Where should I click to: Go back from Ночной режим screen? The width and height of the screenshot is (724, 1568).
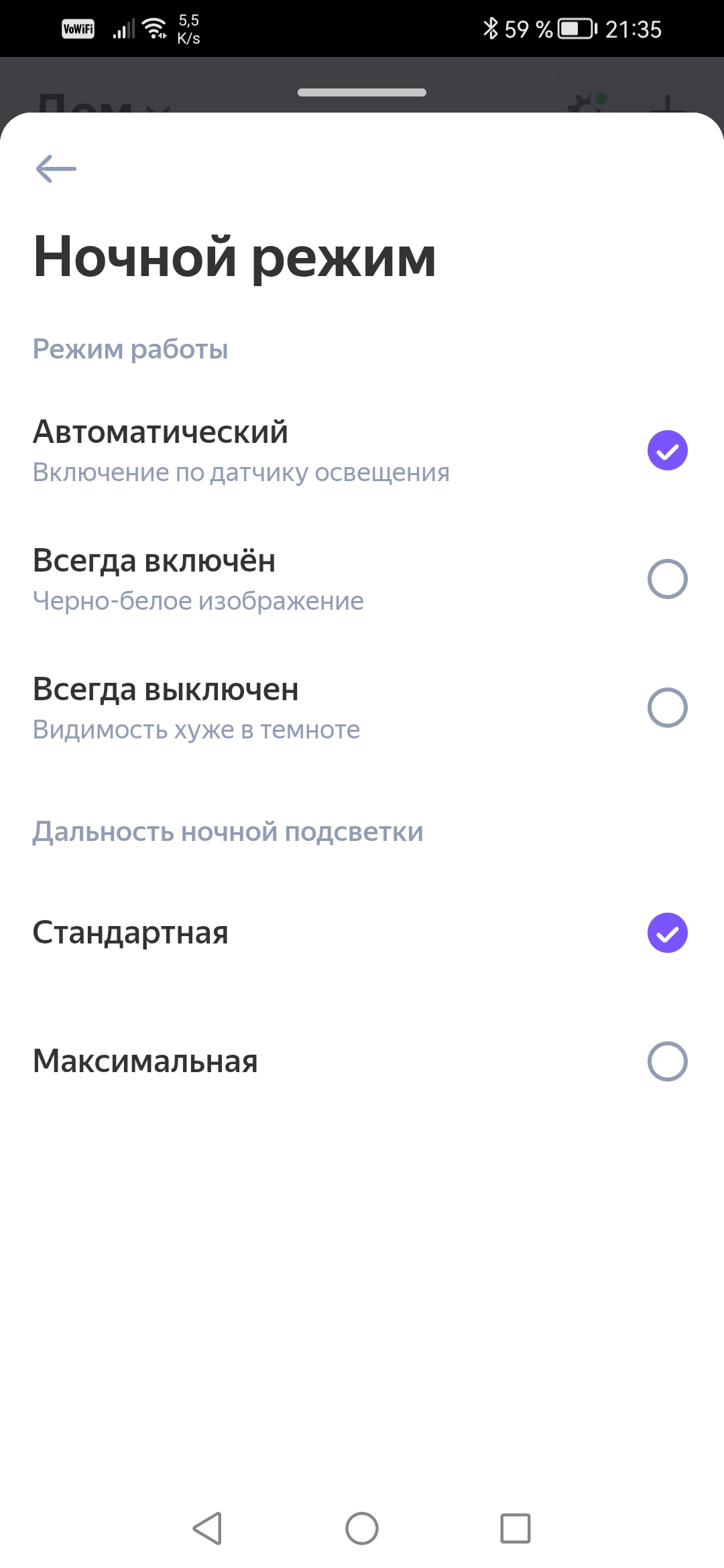56,169
